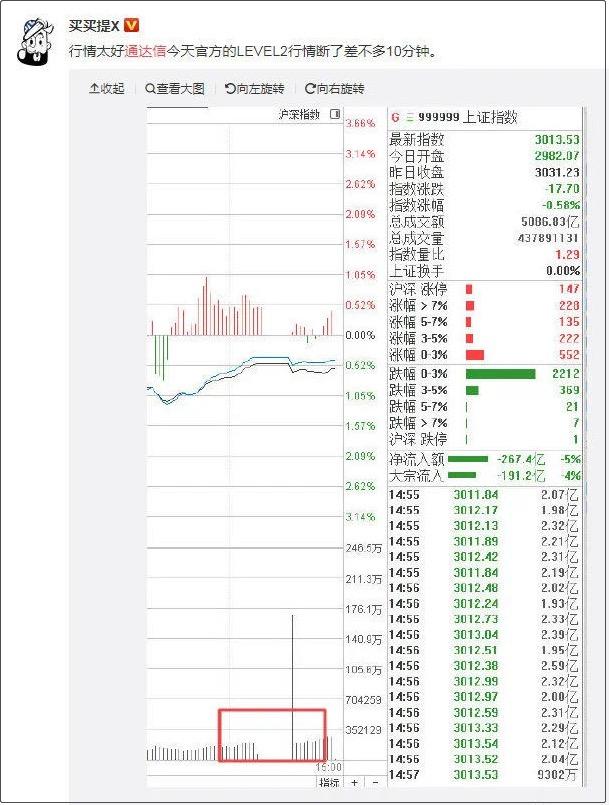Rotate the image left with 向左旋转
This screenshot has height=805, width=609.
(255, 89)
